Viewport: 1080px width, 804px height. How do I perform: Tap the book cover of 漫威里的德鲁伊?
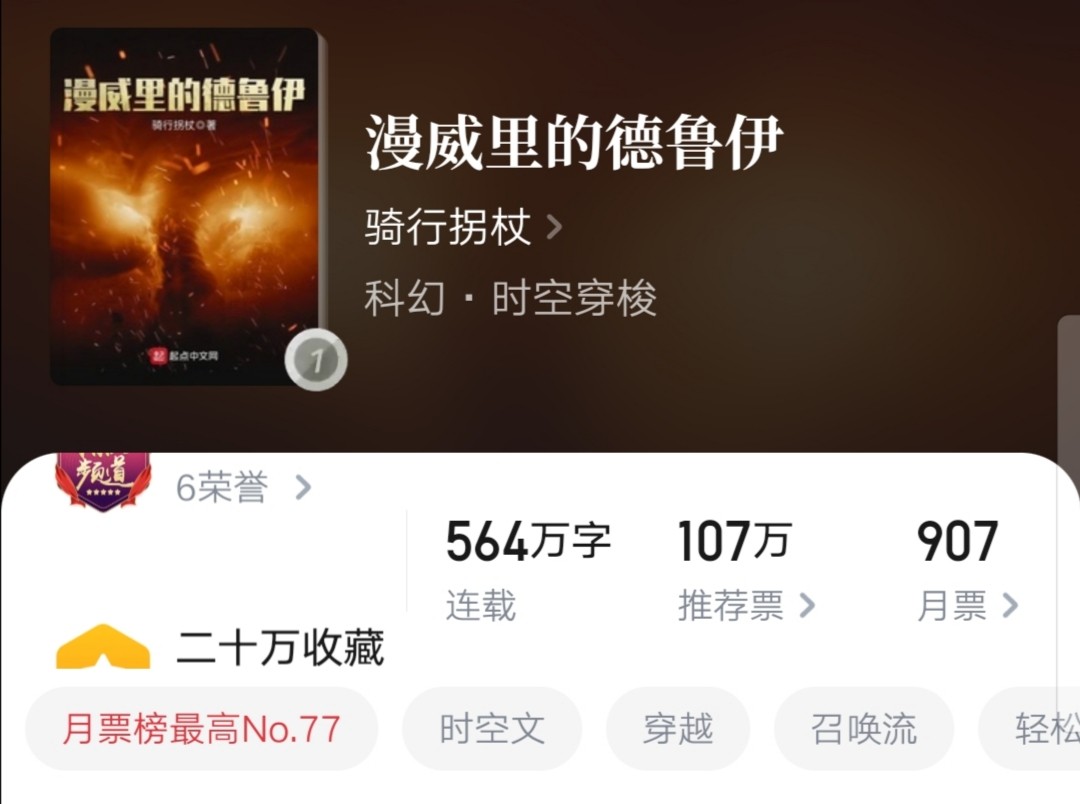coord(188,207)
